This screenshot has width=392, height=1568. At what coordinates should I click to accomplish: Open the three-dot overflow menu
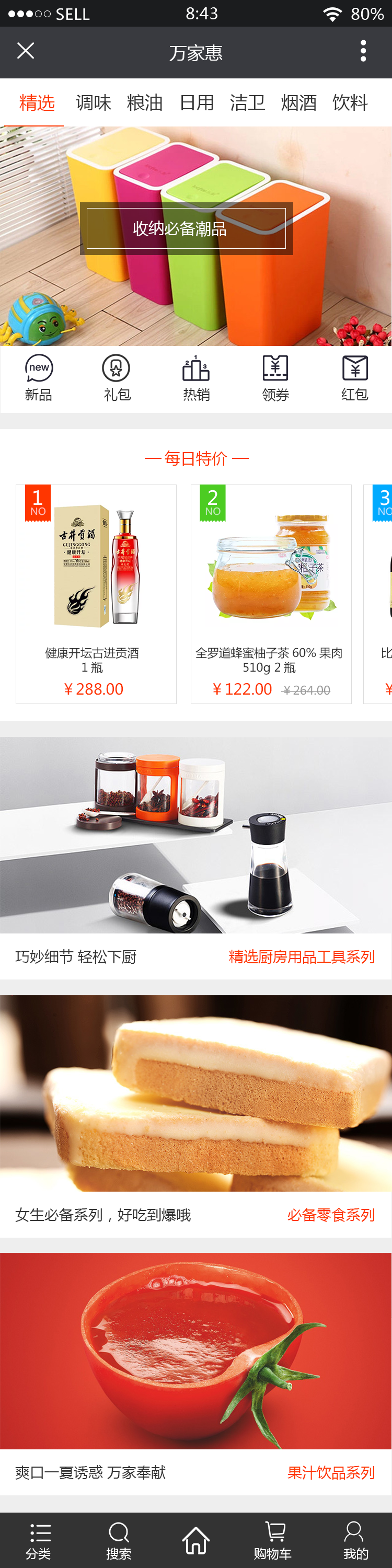[363, 52]
